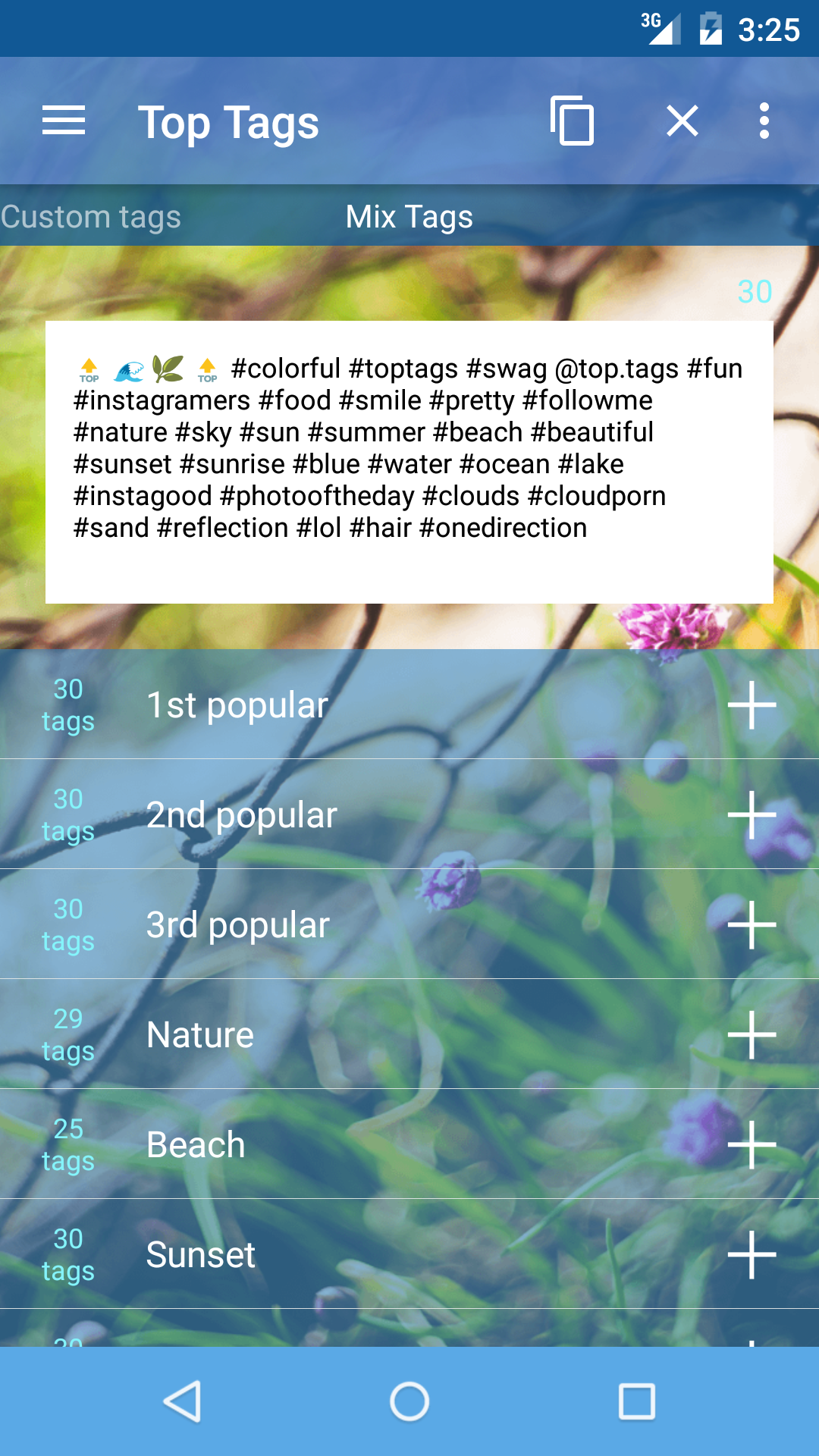
Task: Switch to the Custom tags tab
Action: pyautogui.click(x=91, y=217)
